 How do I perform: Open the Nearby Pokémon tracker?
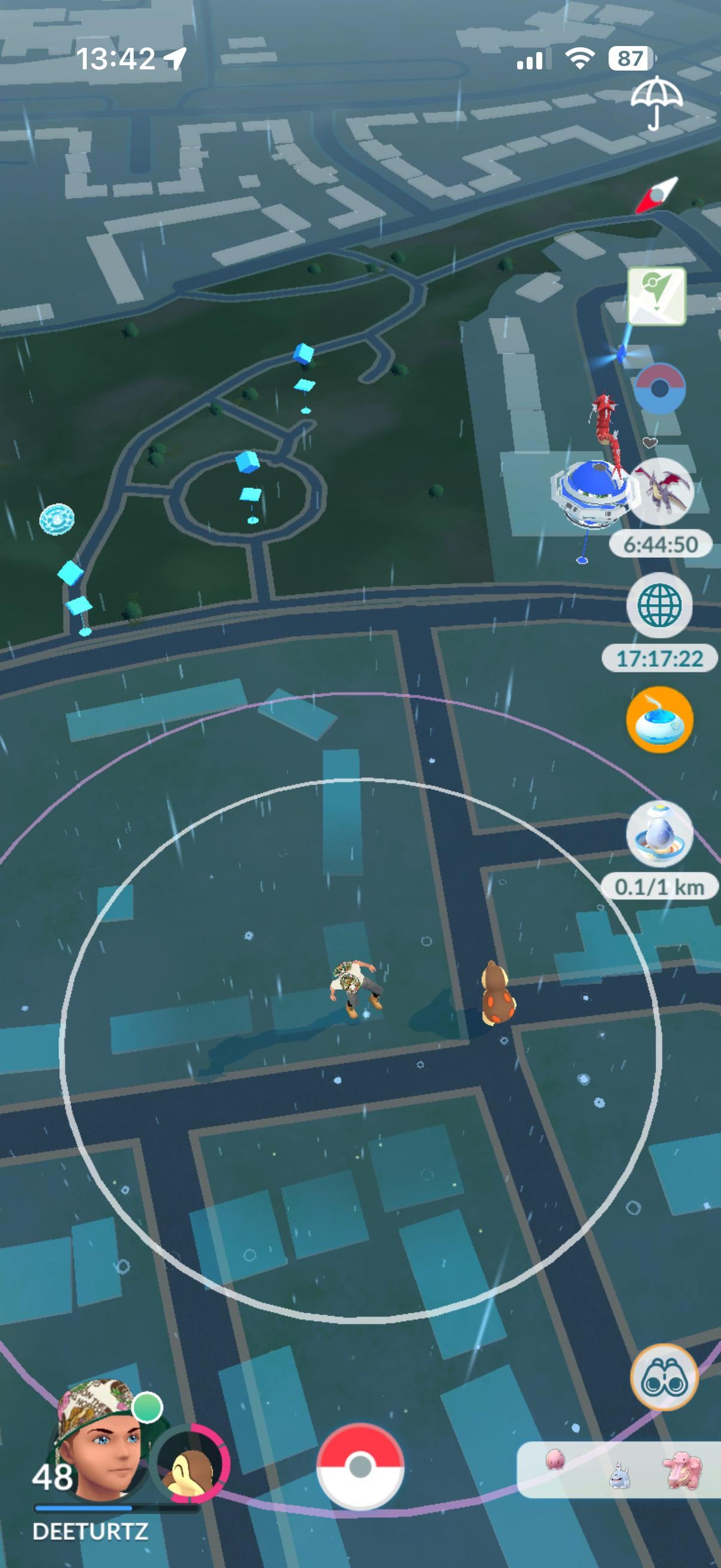tap(618, 1470)
